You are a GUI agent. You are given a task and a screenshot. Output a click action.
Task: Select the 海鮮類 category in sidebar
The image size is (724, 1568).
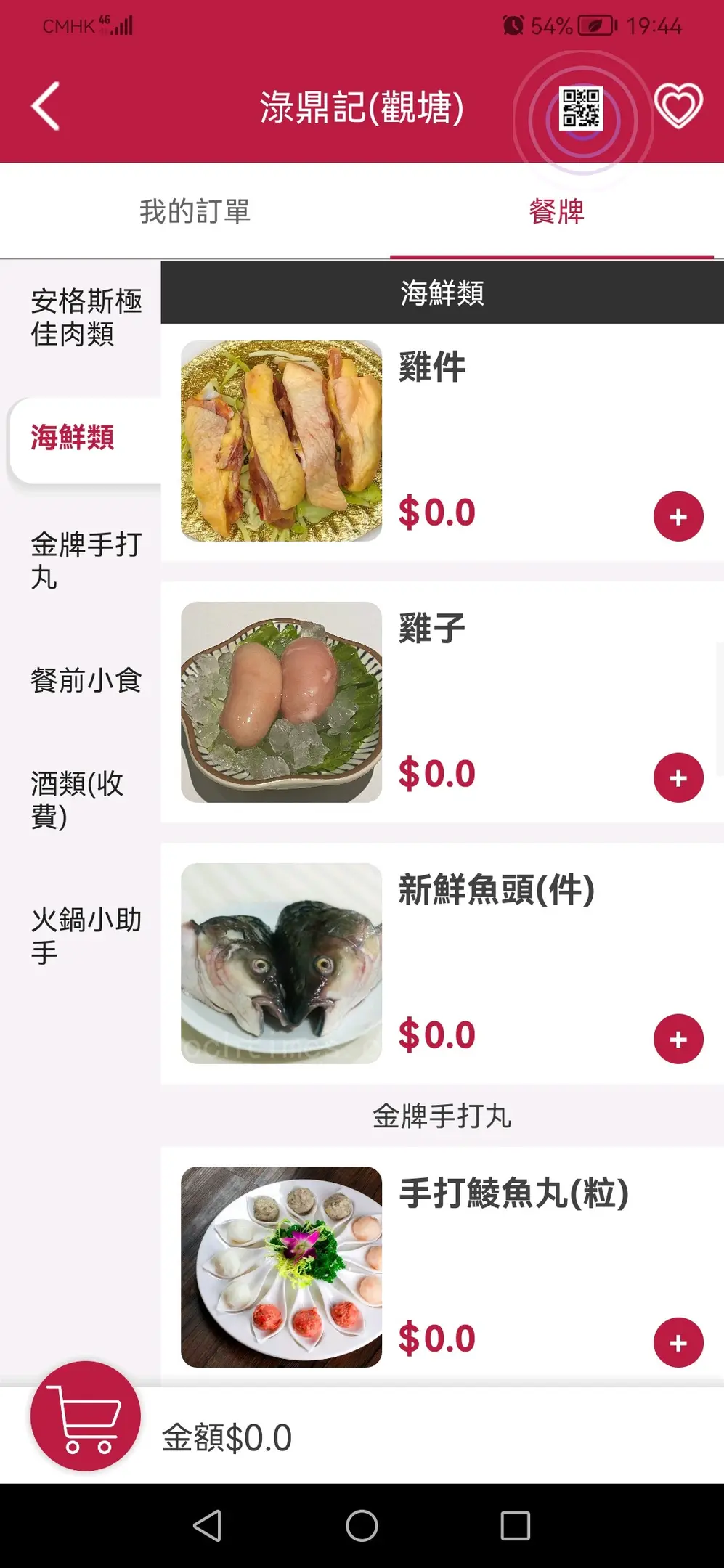click(x=73, y=438)
